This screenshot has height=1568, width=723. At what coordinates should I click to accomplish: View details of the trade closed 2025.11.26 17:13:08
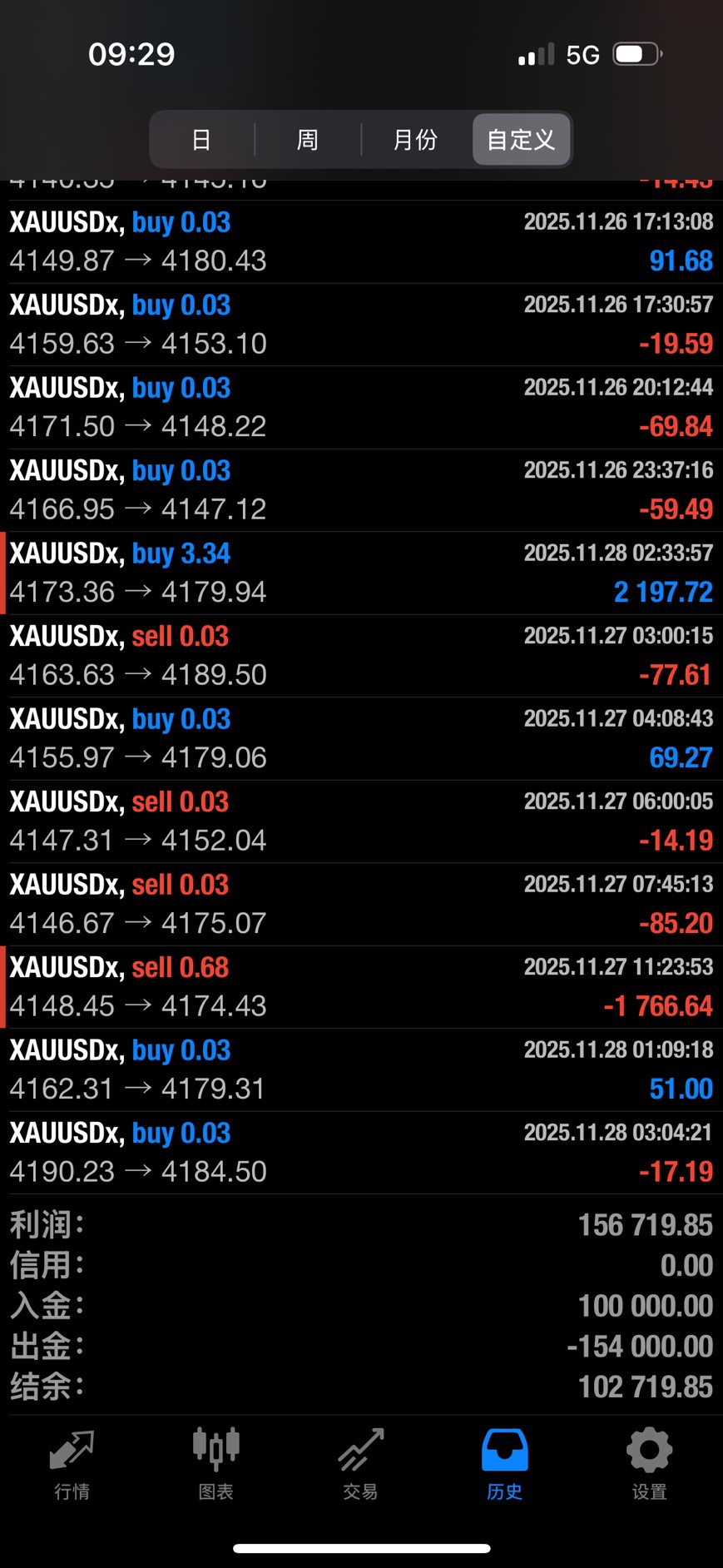[361, 241]
